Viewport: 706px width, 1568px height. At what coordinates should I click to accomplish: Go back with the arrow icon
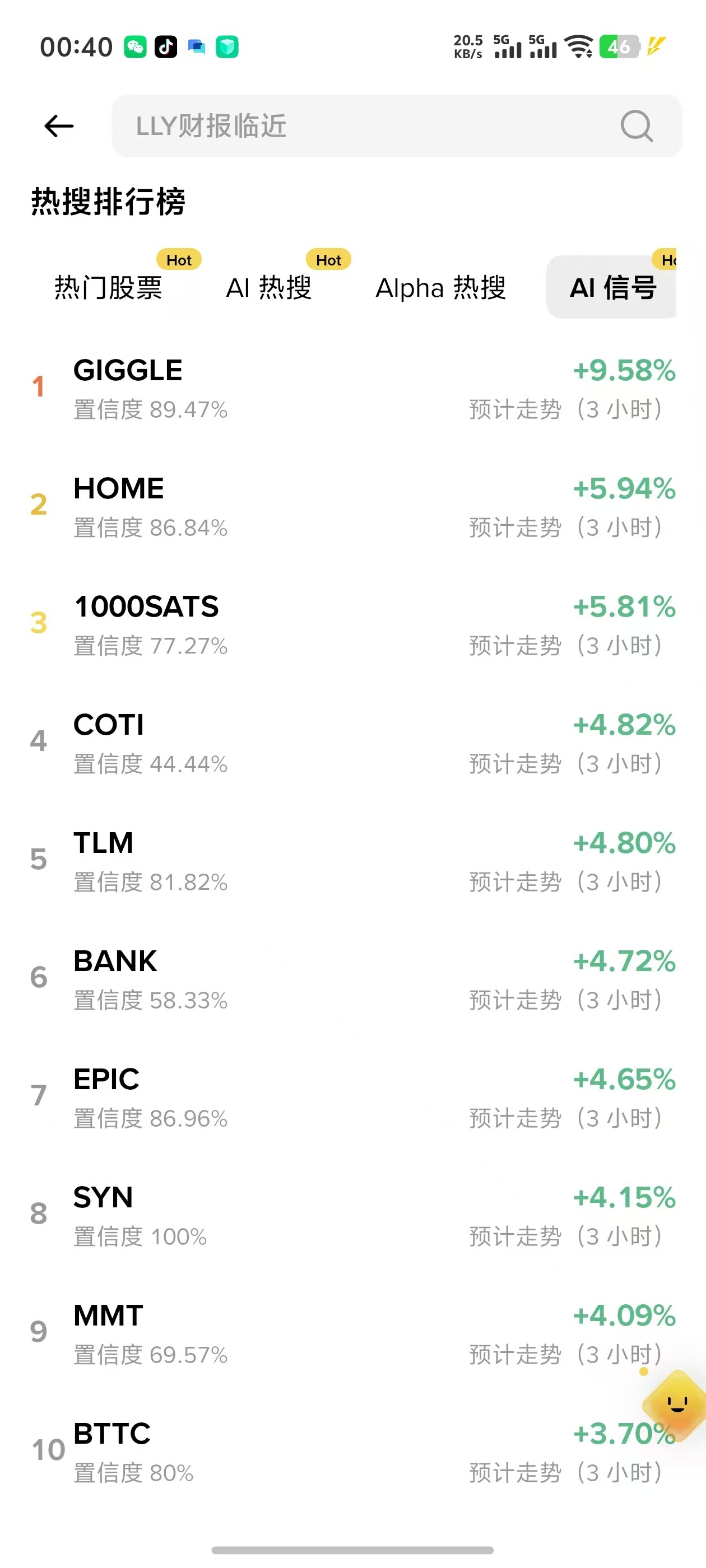point(59,126)
